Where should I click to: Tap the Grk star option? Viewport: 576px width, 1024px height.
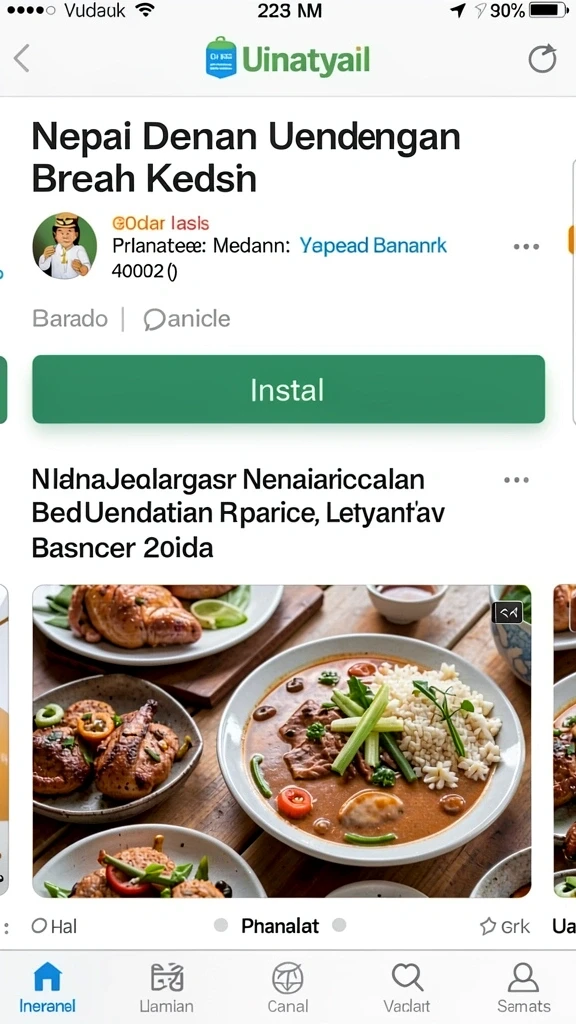pos(505,925)
